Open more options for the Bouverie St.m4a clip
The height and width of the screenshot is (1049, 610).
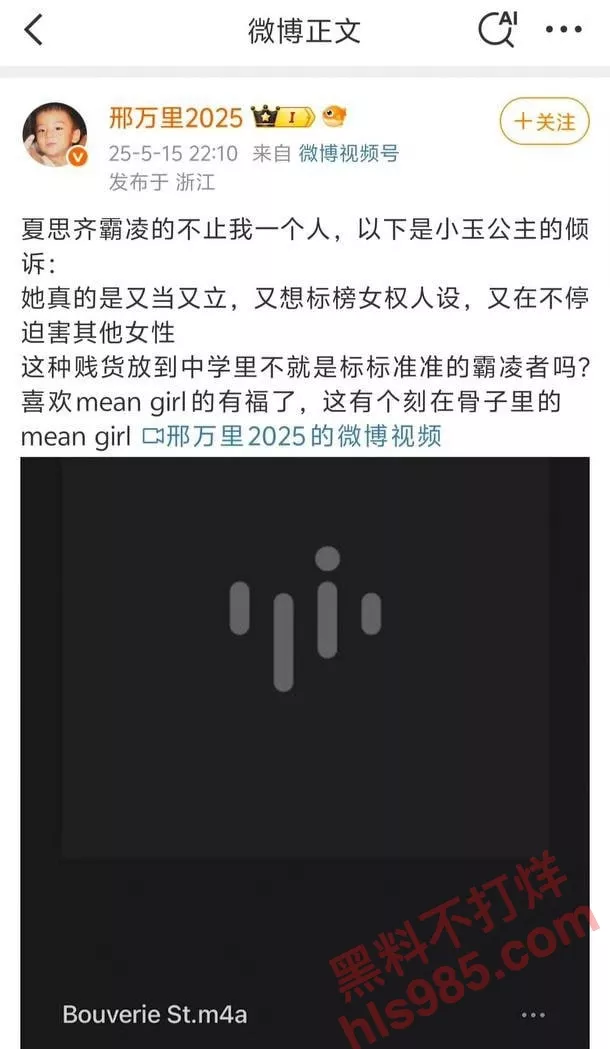533,1015
